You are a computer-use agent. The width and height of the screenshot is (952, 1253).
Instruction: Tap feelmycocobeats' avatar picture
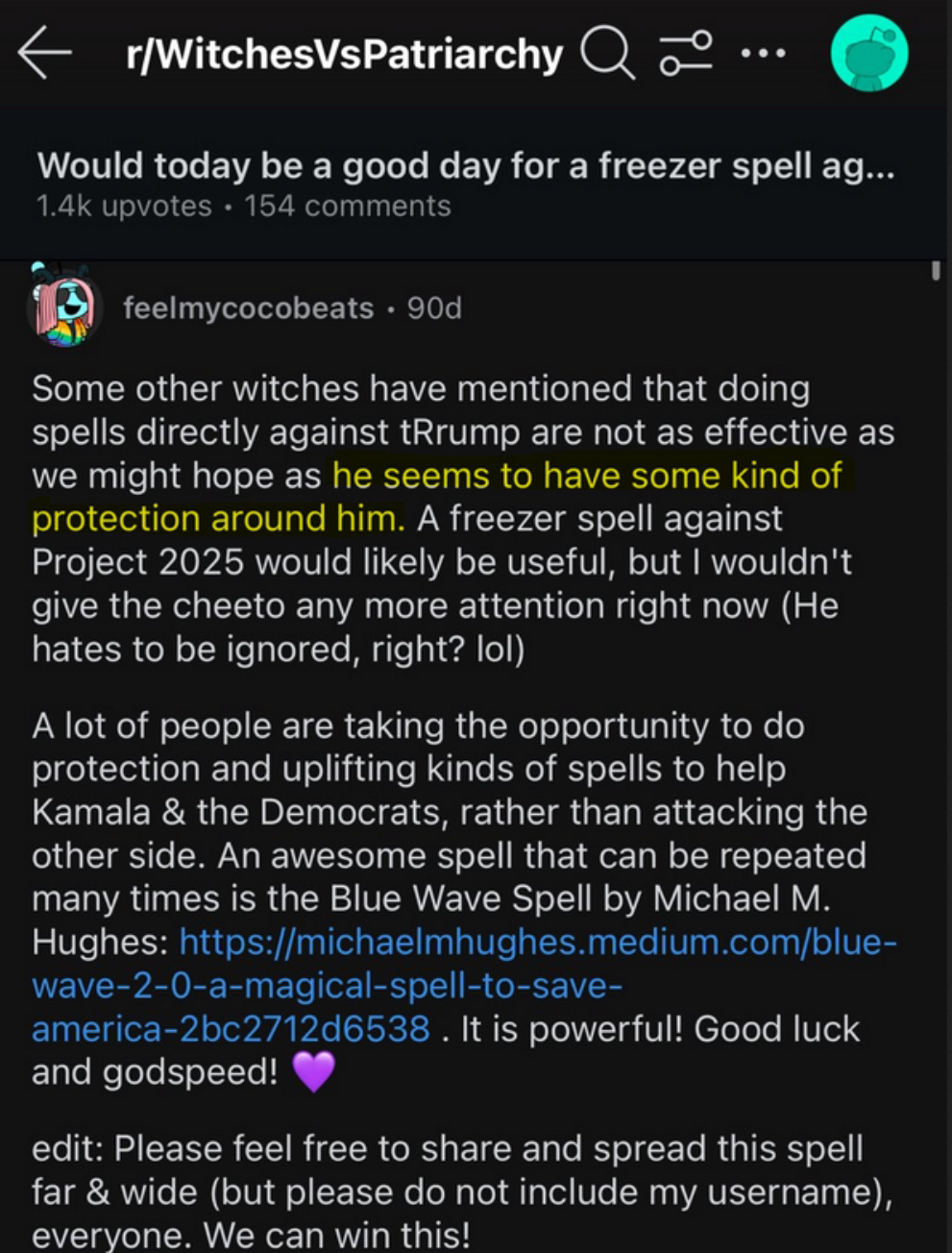[65, 309]
